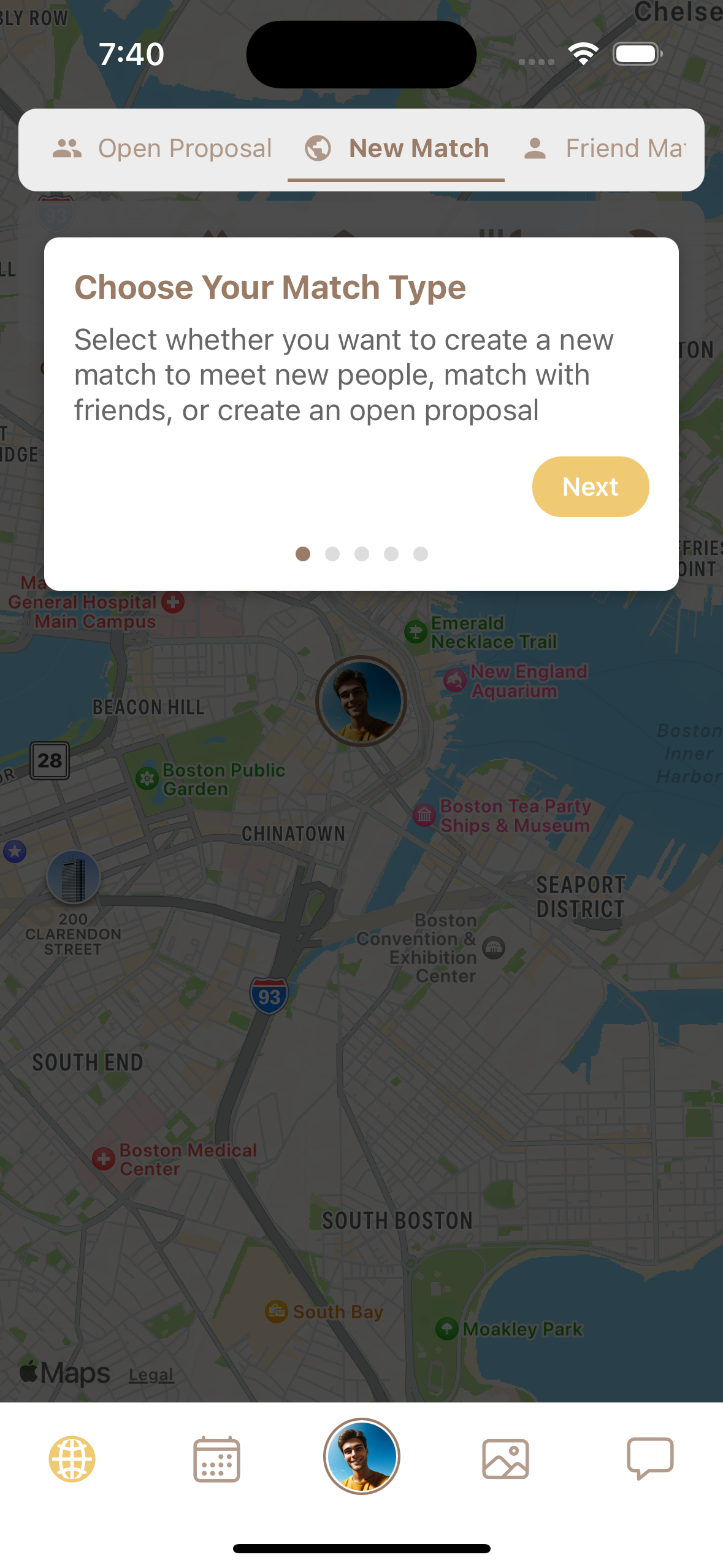This screenshot has height=1568, width=723.
Task: Tap Next in the match type tutorial
Action: 590,487
